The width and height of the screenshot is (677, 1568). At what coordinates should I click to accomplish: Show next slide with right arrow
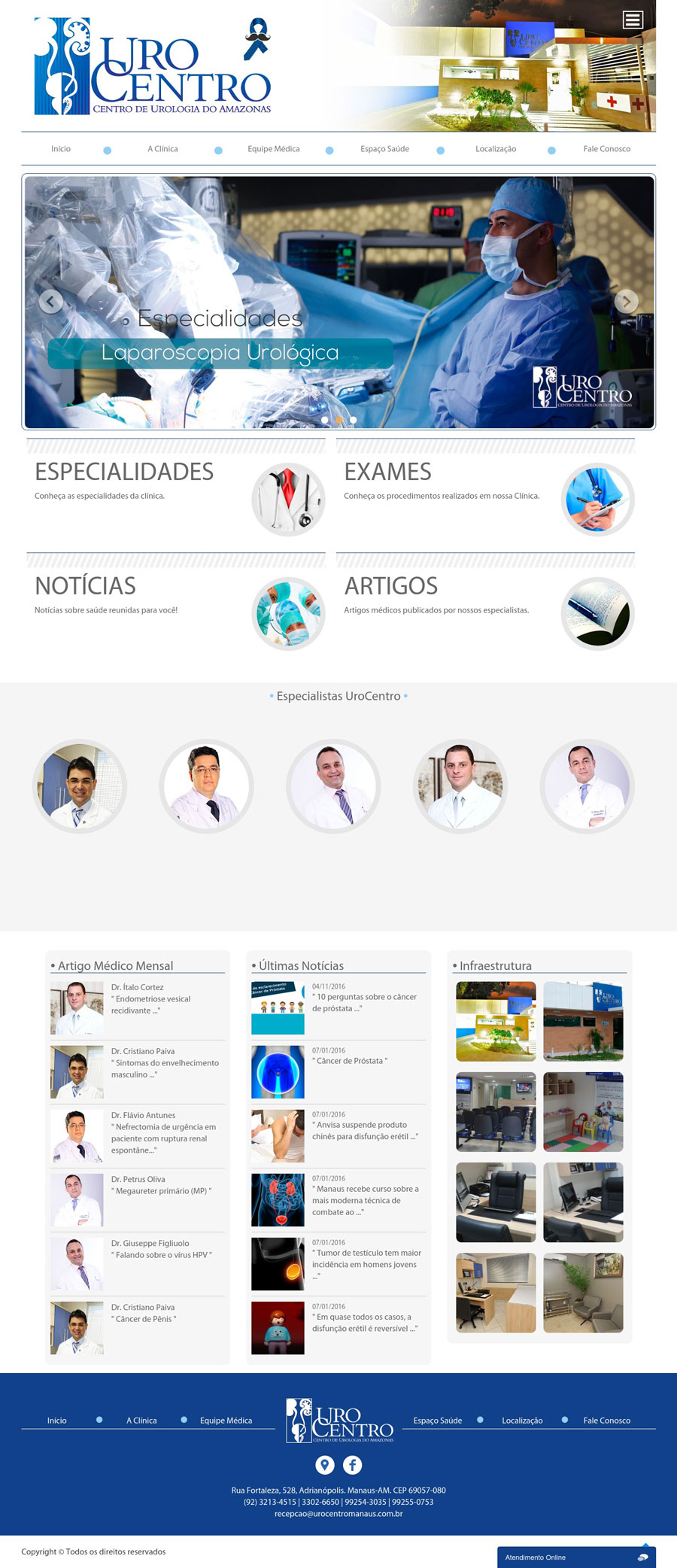pyautogui.click(x=626, y=302)
